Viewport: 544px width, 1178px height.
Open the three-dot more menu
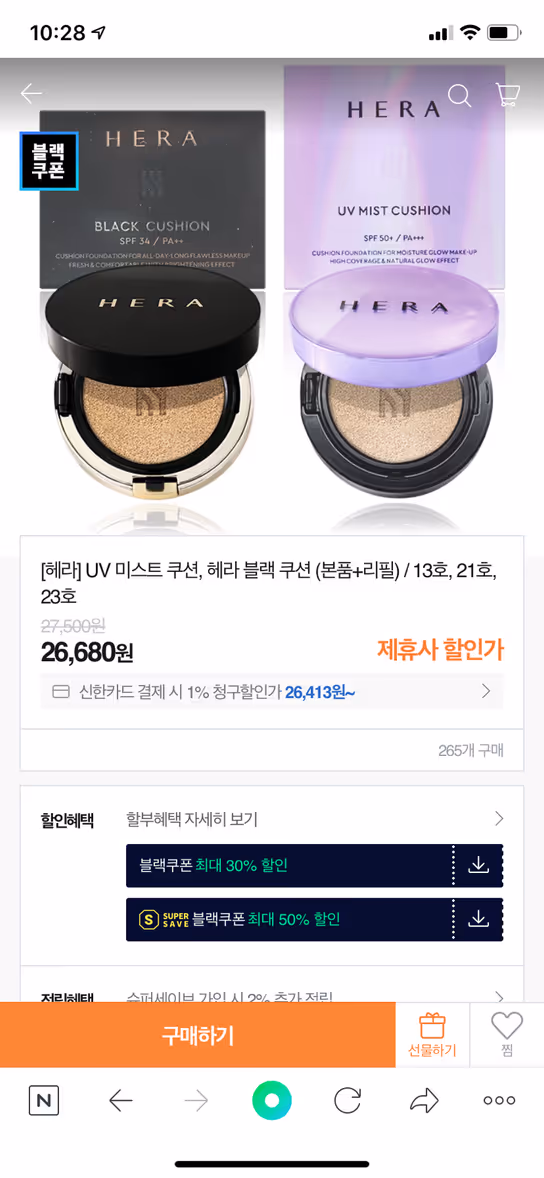(499, 1101)
